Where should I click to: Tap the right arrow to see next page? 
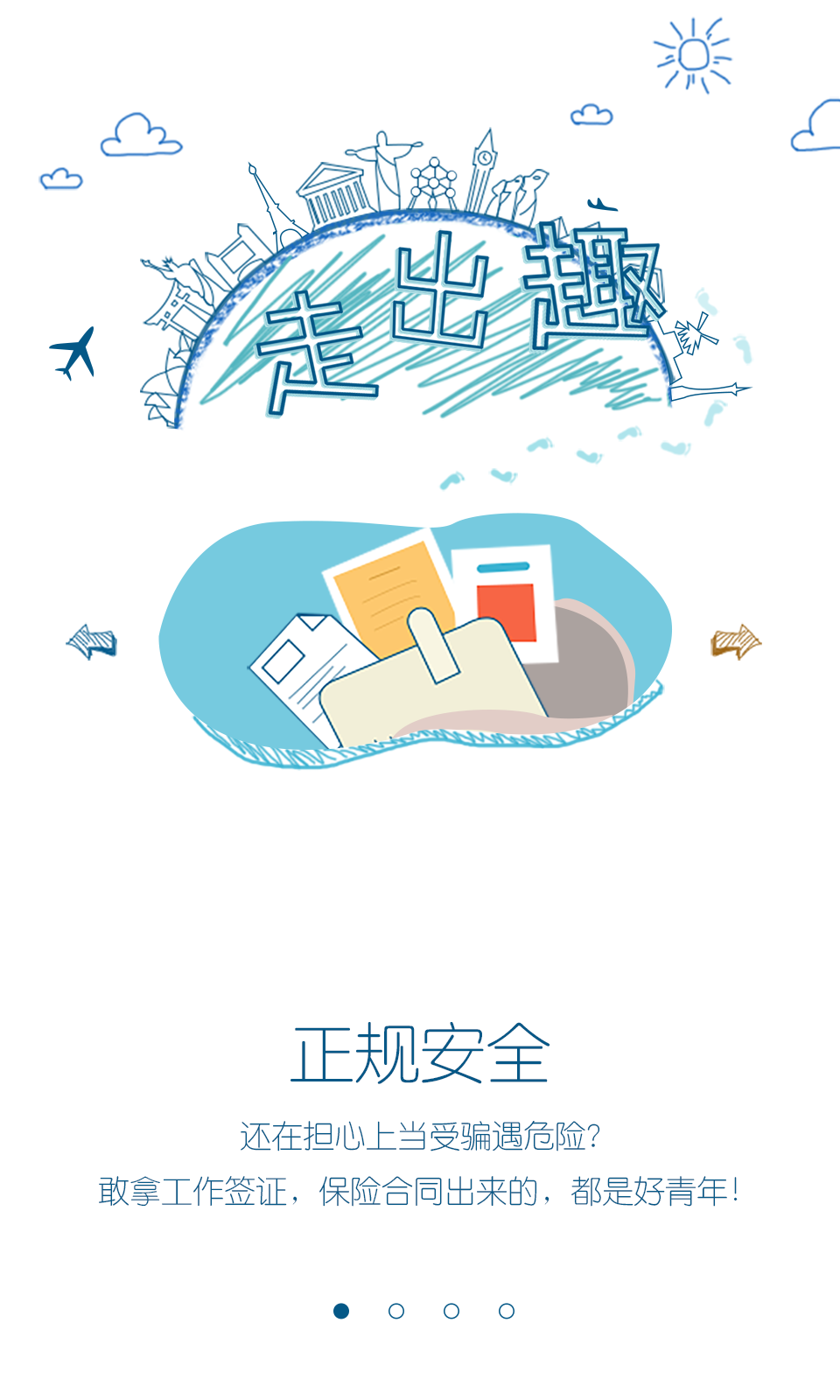[736, 641]
